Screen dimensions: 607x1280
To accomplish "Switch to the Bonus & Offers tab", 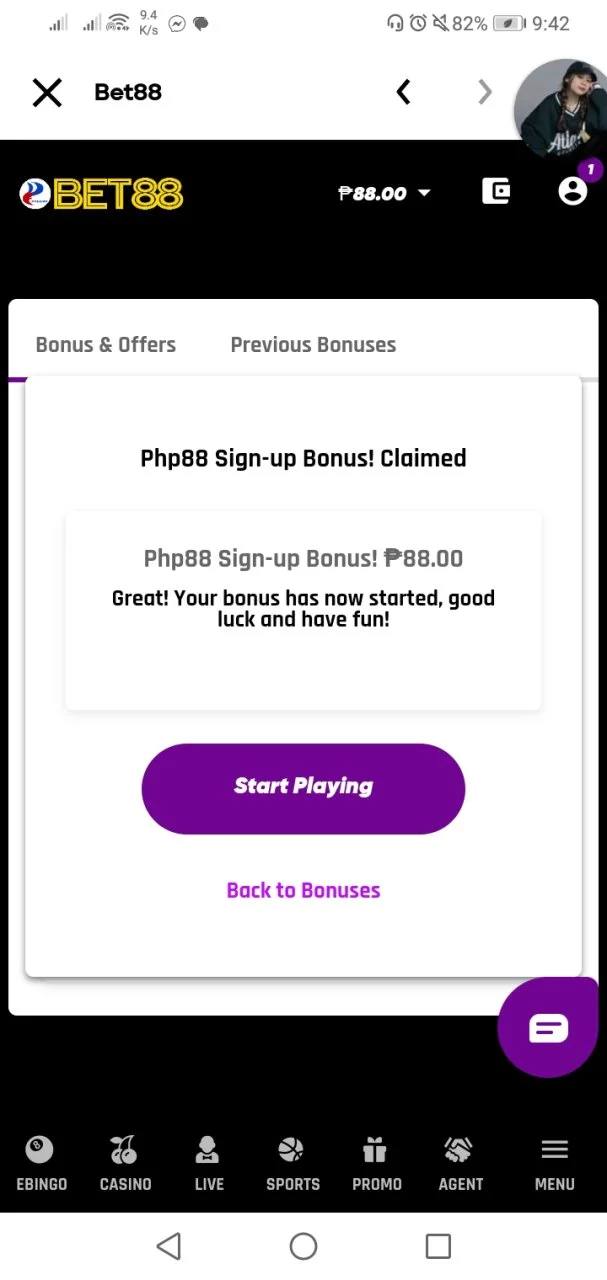I will [x=106, y=344].
